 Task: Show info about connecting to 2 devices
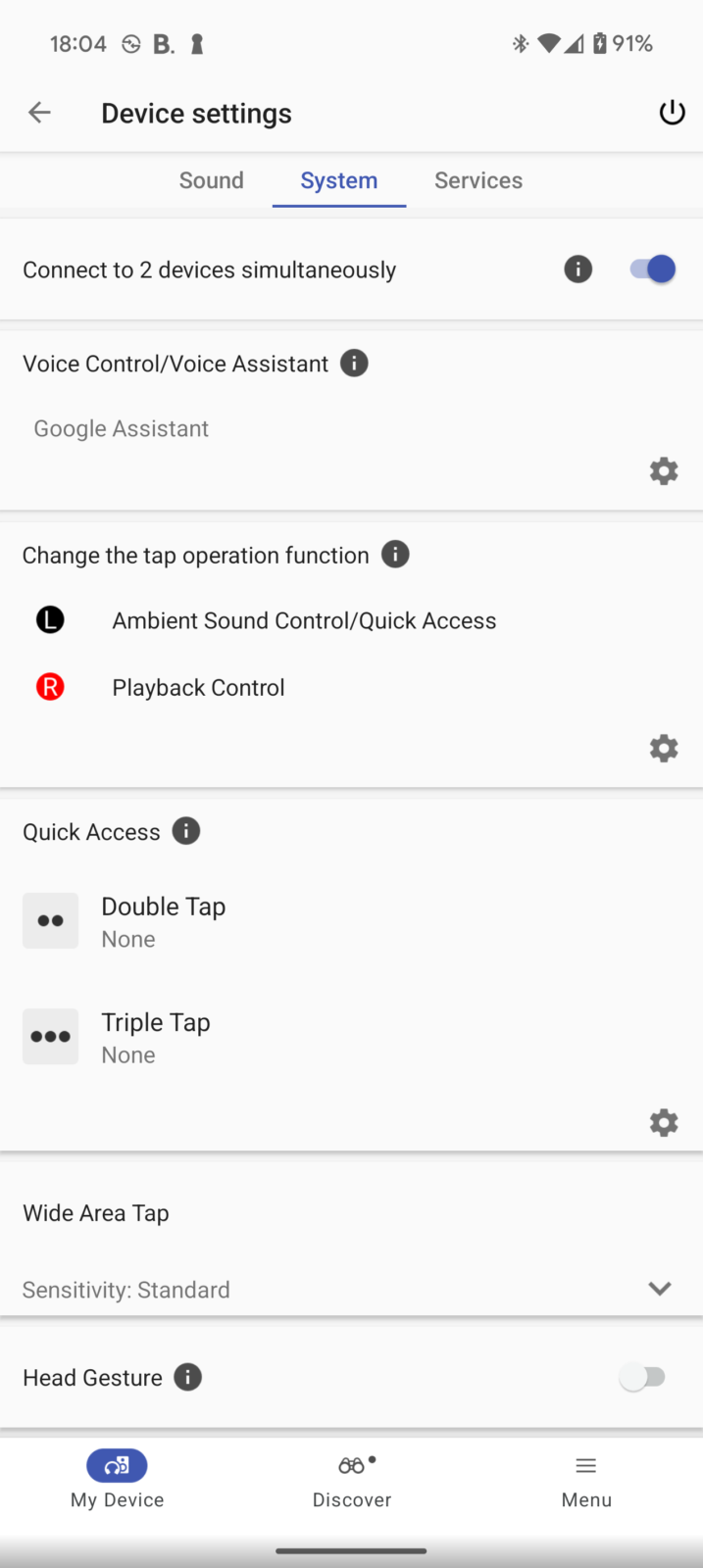(x=578, y=269)
